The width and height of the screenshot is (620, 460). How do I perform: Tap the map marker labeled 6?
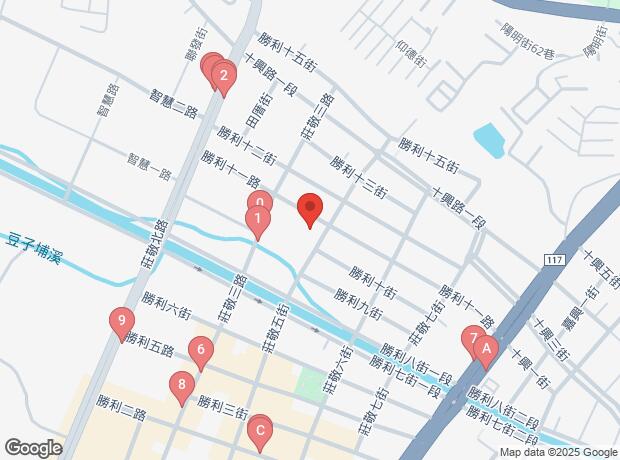pyautogui.click(x=202, y=351)
